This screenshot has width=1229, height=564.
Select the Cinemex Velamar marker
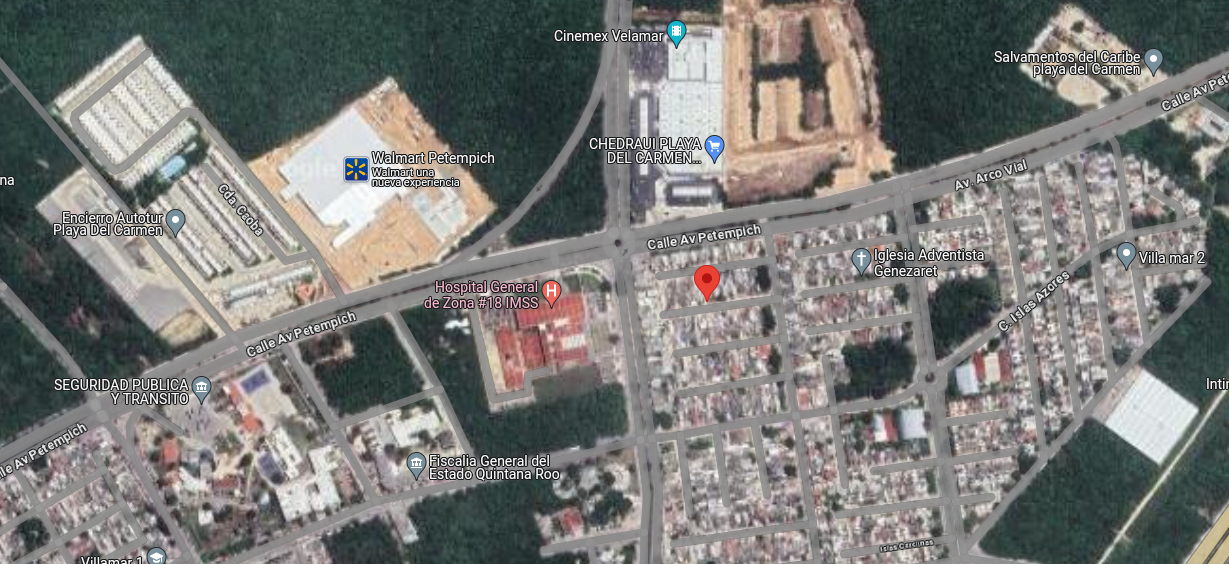point(677,35)
